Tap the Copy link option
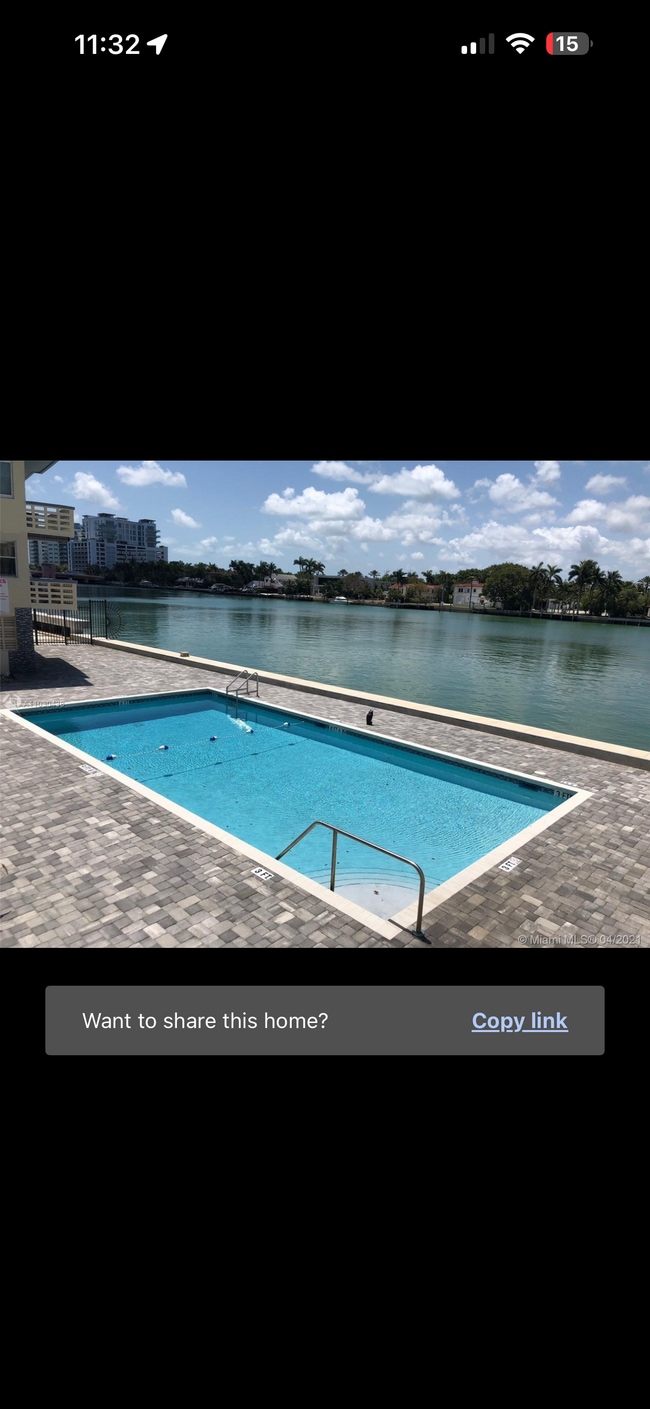The image size is (650, 1409). pyautogui.click(x=519, y=1021)
